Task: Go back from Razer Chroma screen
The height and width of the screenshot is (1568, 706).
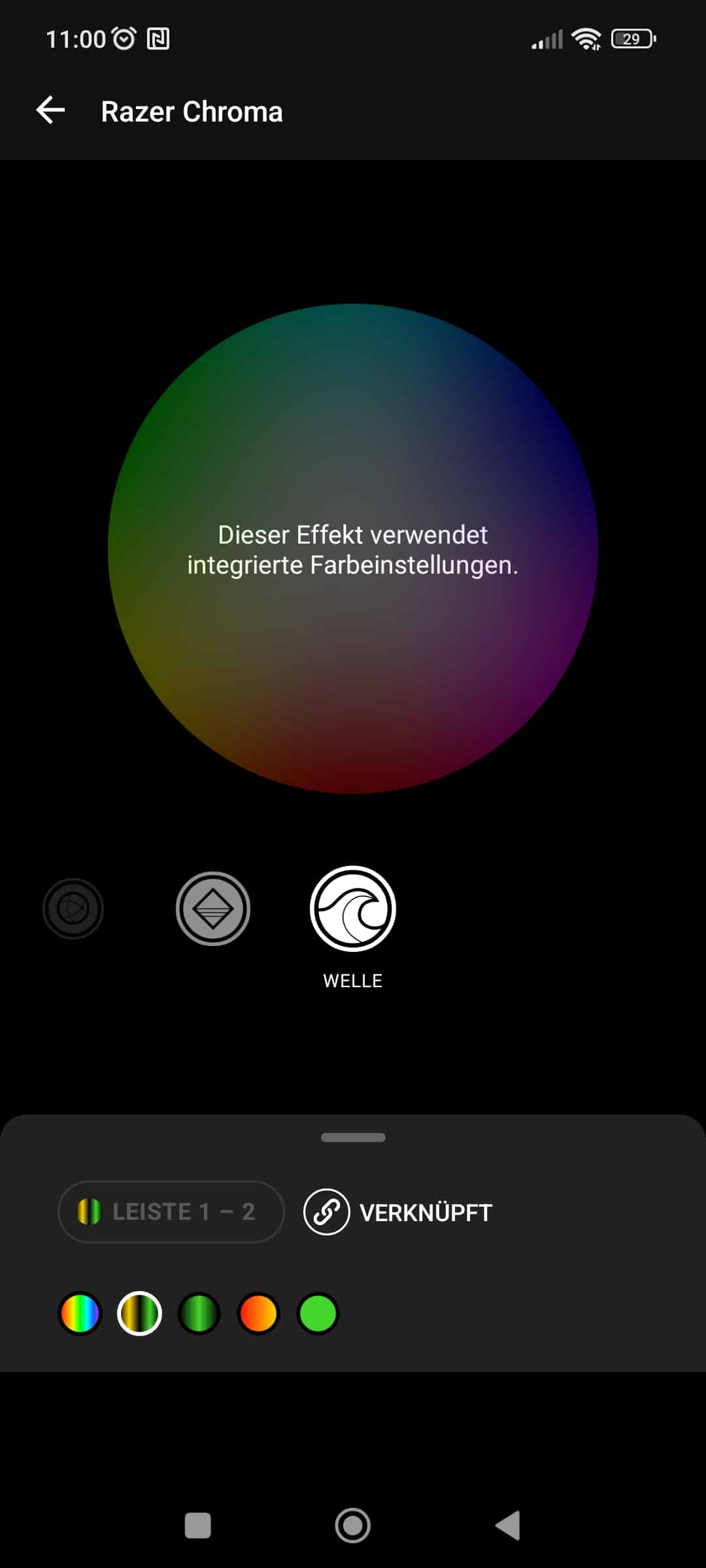Action: click(x=51, y=110)
